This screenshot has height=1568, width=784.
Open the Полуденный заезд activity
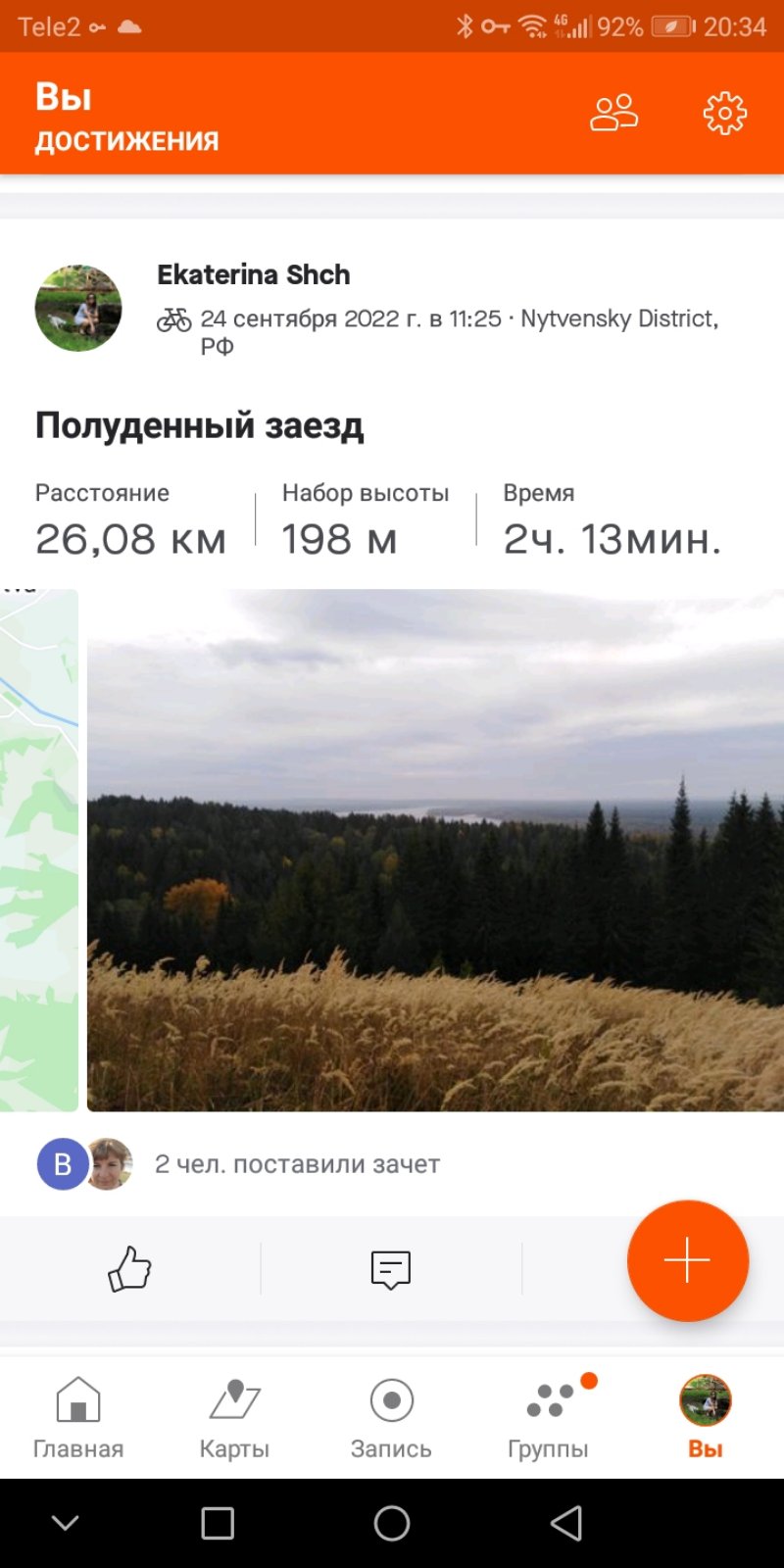(x=199, y=425)
